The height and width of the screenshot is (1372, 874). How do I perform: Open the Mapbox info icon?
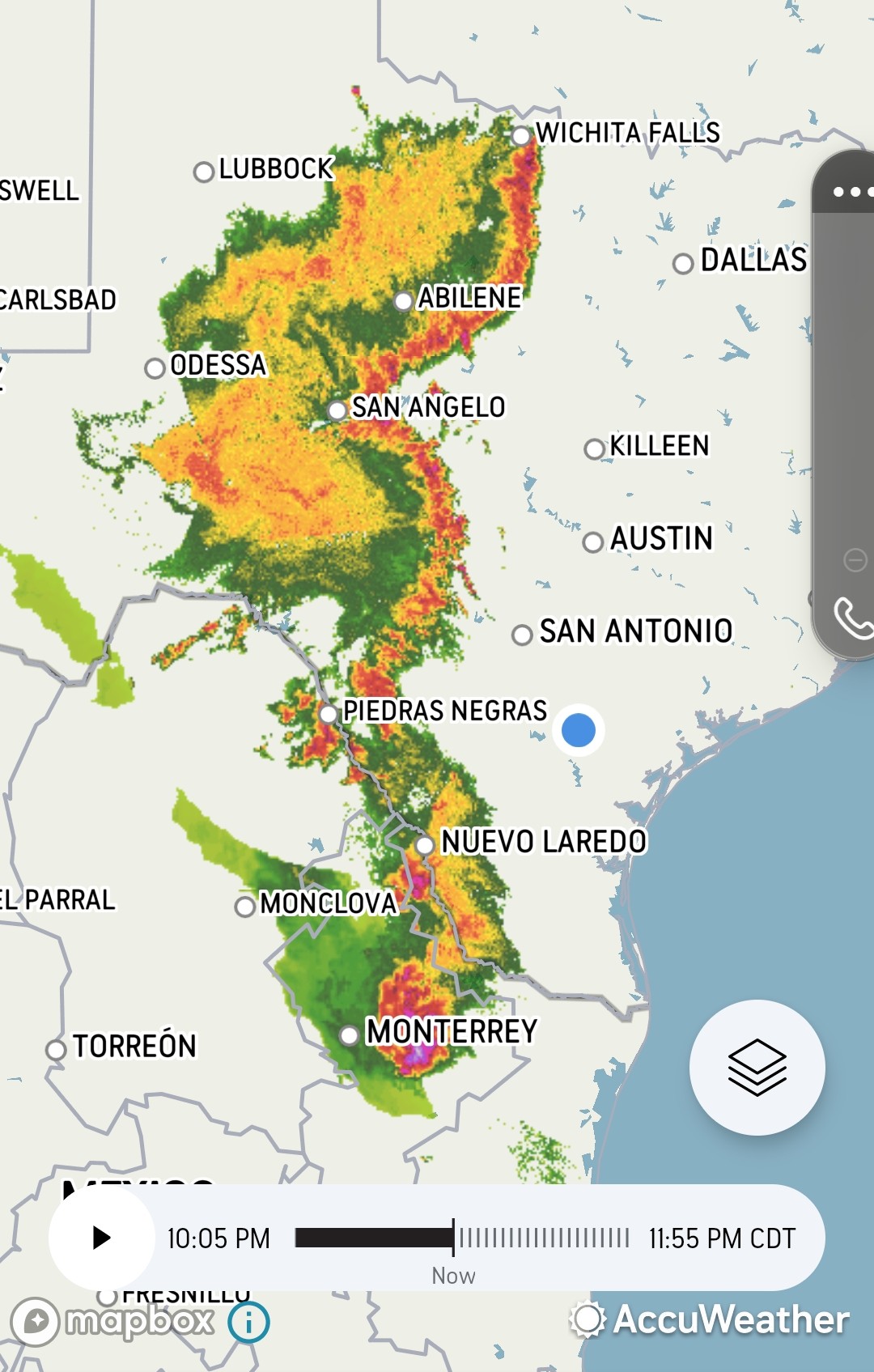pyautogui.click(x=248, y=1323)
